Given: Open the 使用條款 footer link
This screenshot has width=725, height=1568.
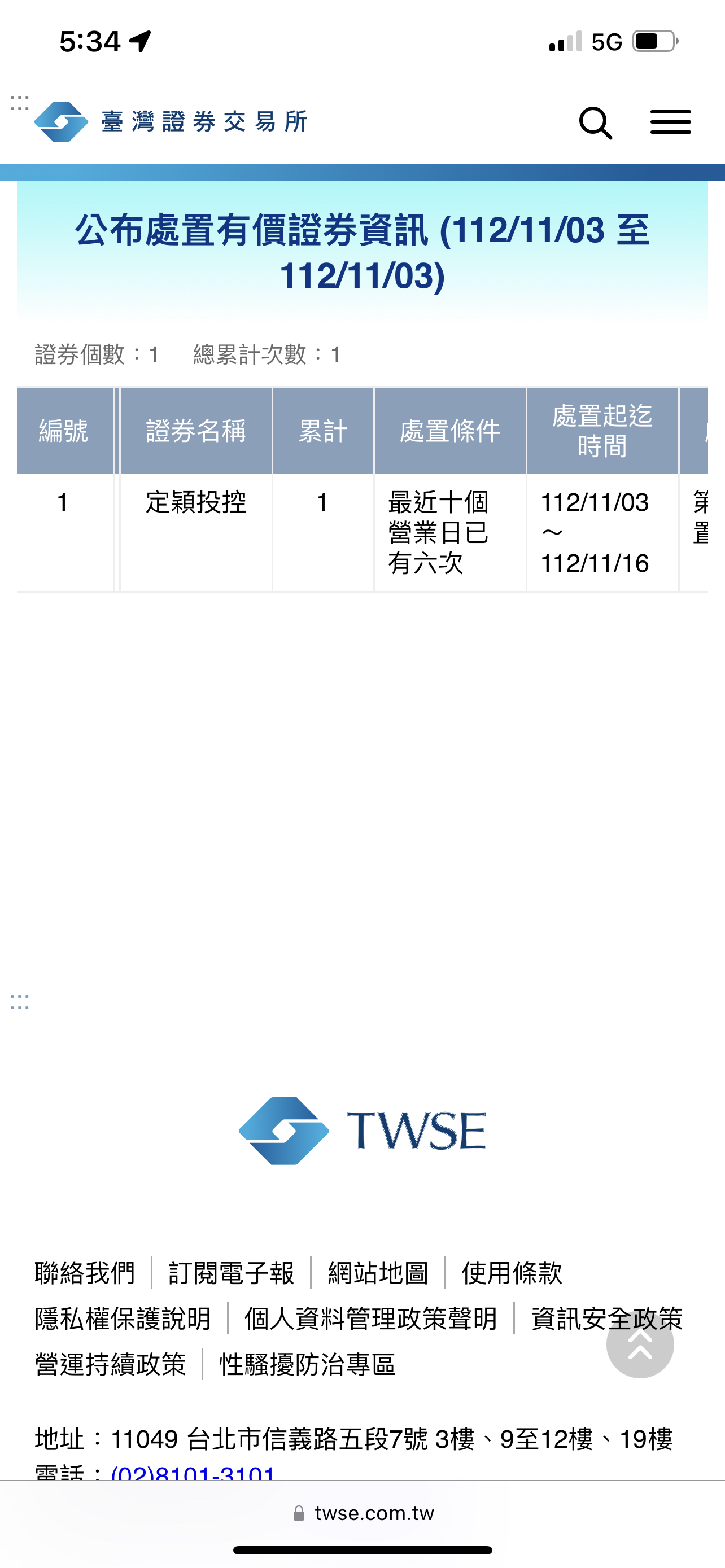Looking at the screenshot, I should click(x=512, y=1272).
